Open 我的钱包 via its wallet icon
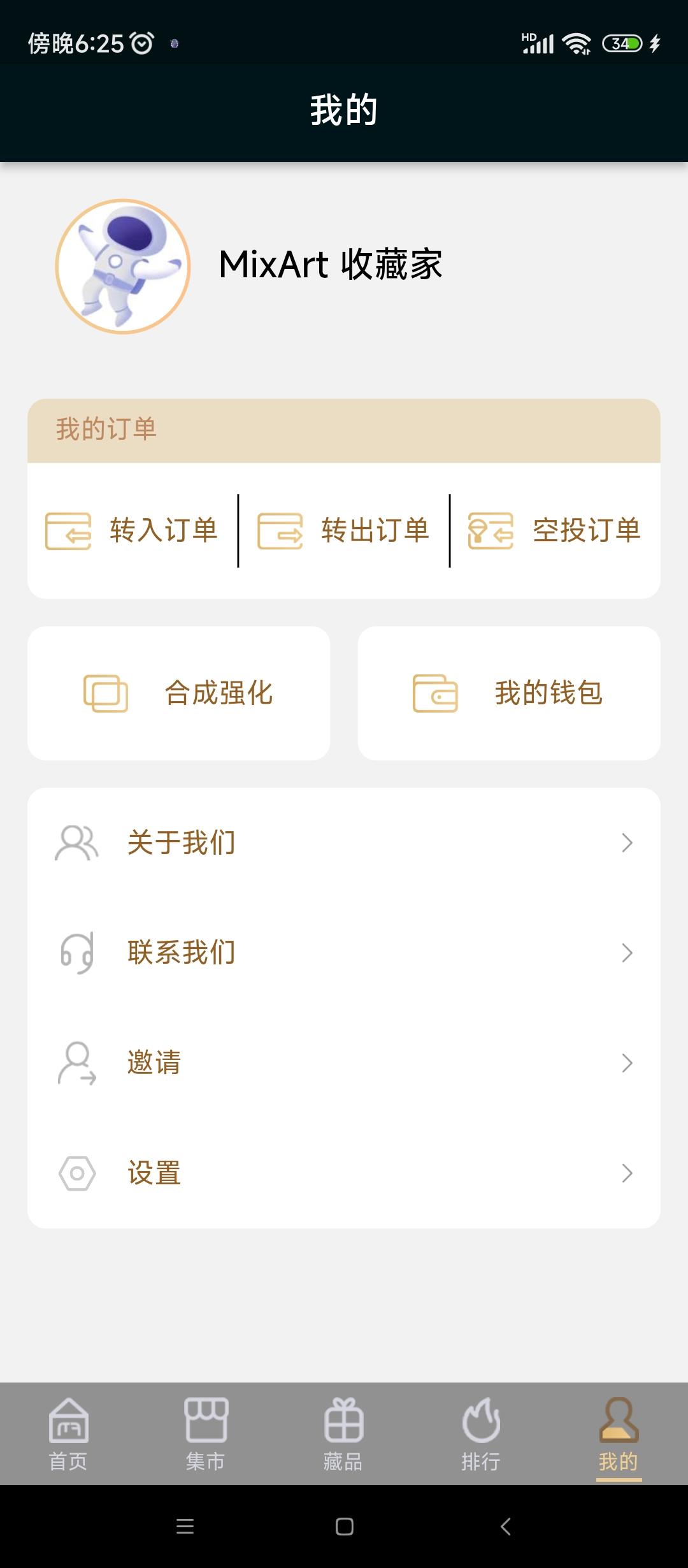Screen dimensions: 688x1568 (434, 693)
